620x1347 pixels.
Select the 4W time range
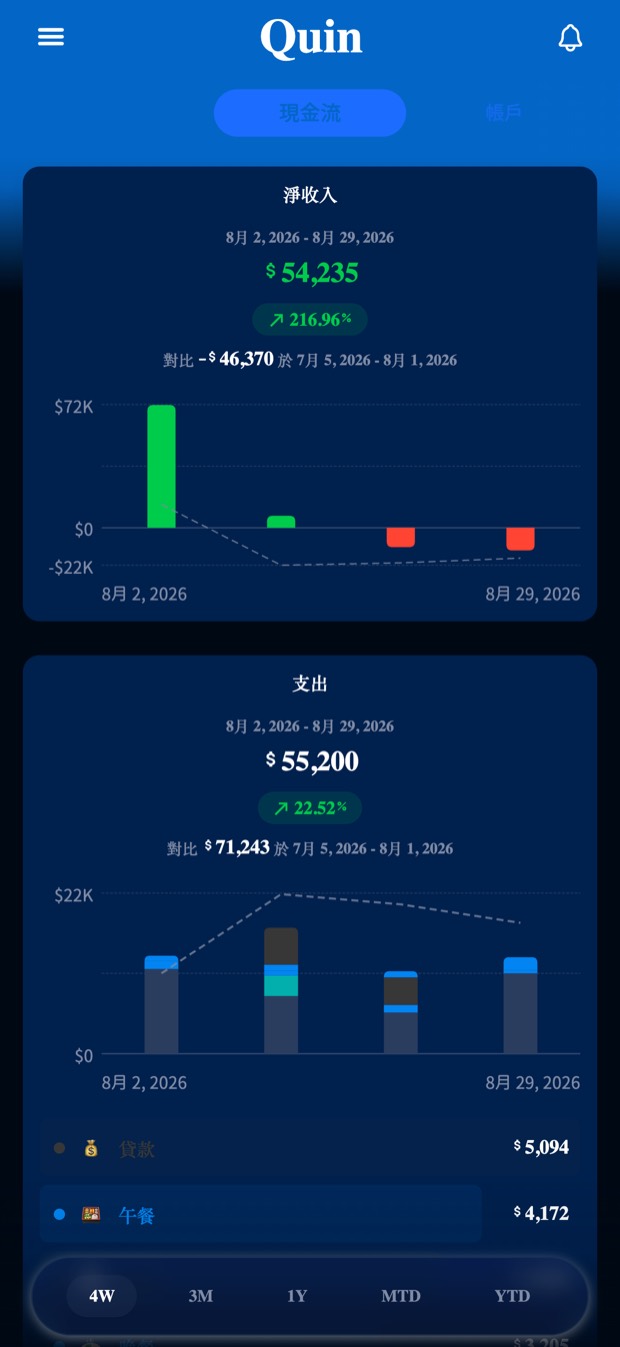click(102, 1296)
